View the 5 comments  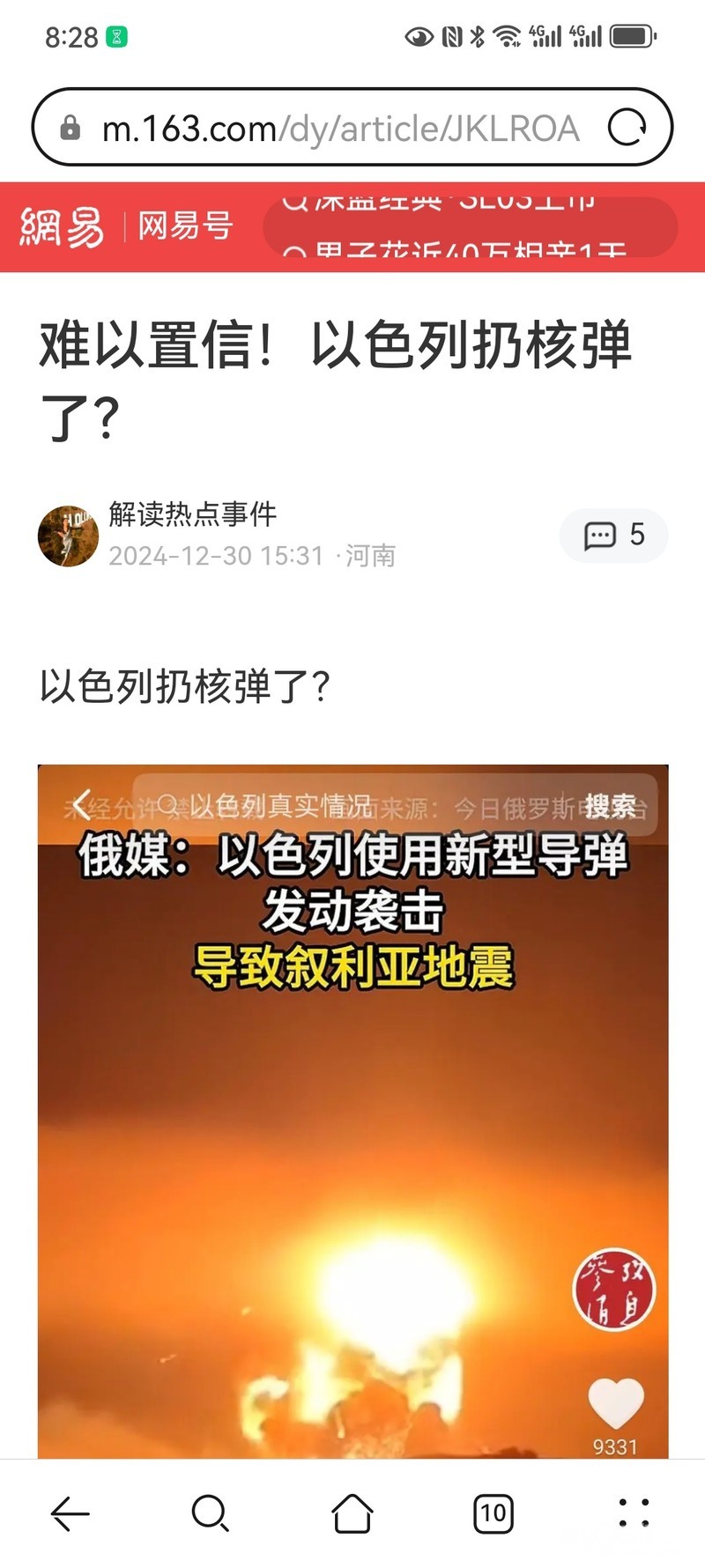613,535
